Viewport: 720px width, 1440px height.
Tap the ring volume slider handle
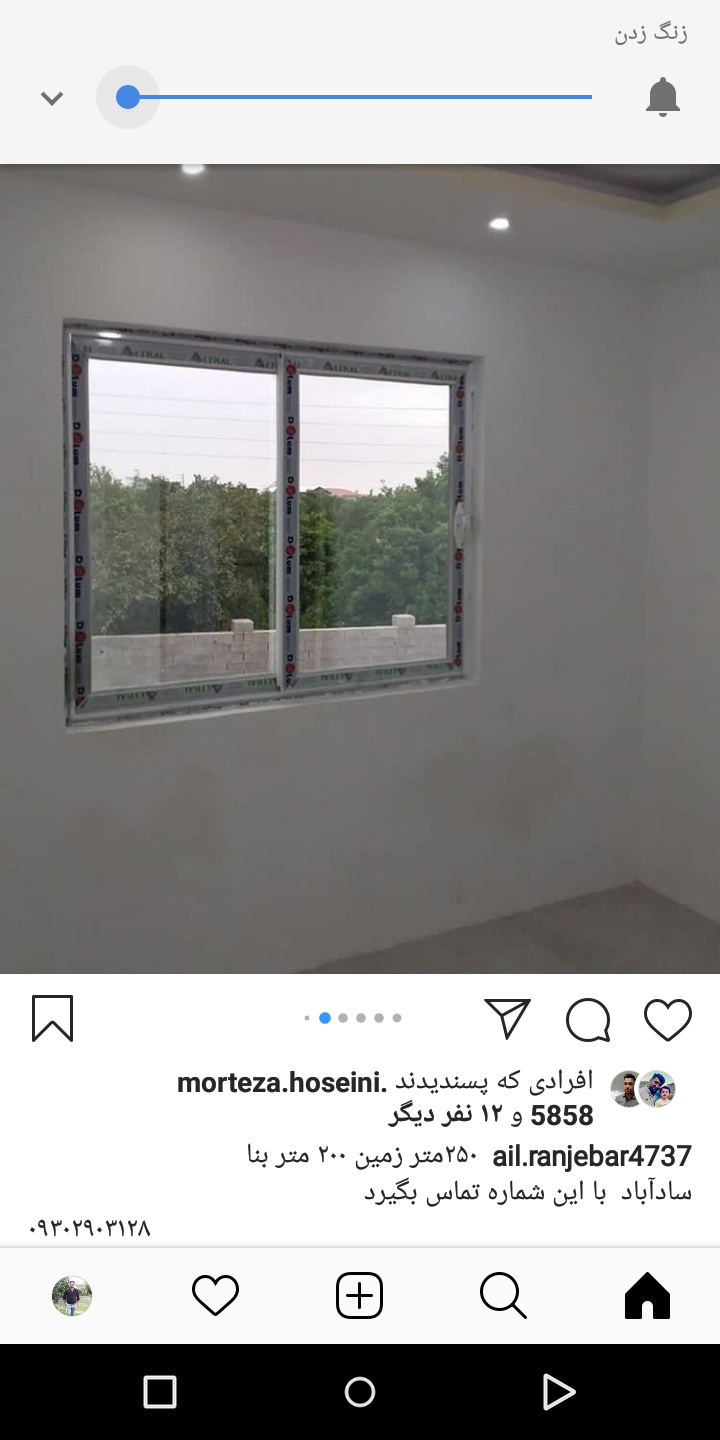(127, 97)
